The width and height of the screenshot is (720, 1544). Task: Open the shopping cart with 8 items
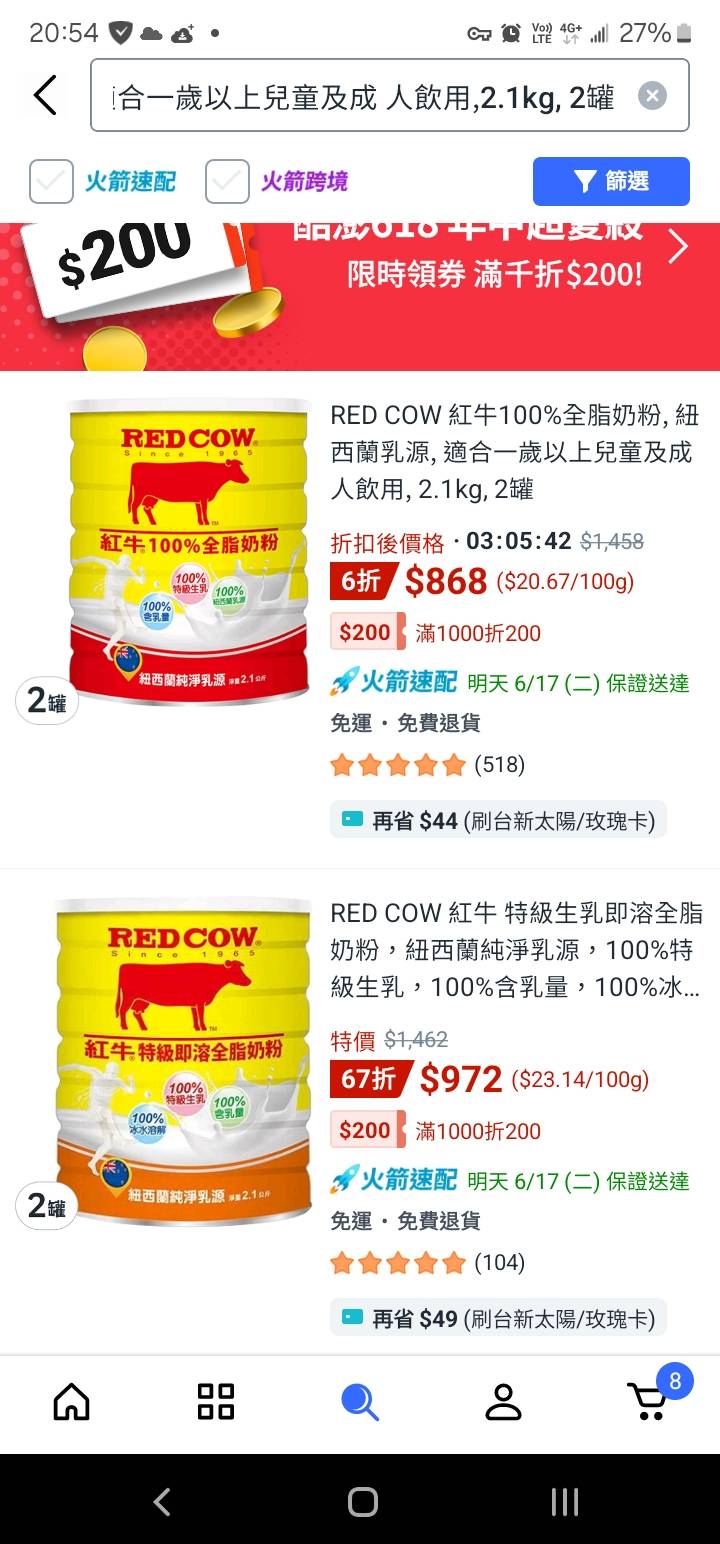[648, 1402]
